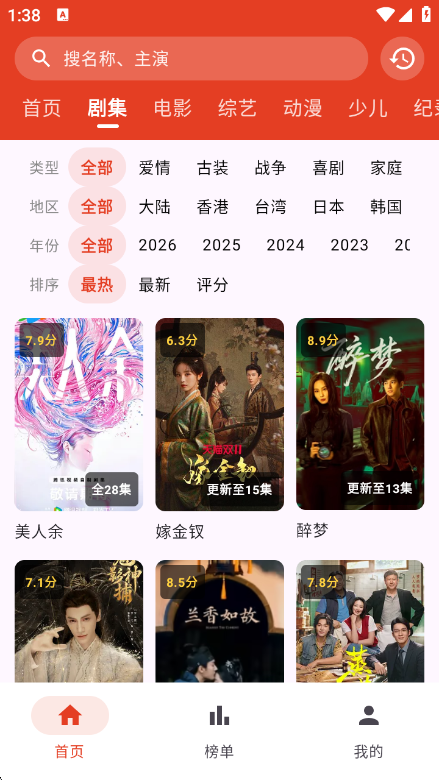Open the 醉梦 drama card
The width and height of the screenshot is (439, 780).
(x=360, y=430)
